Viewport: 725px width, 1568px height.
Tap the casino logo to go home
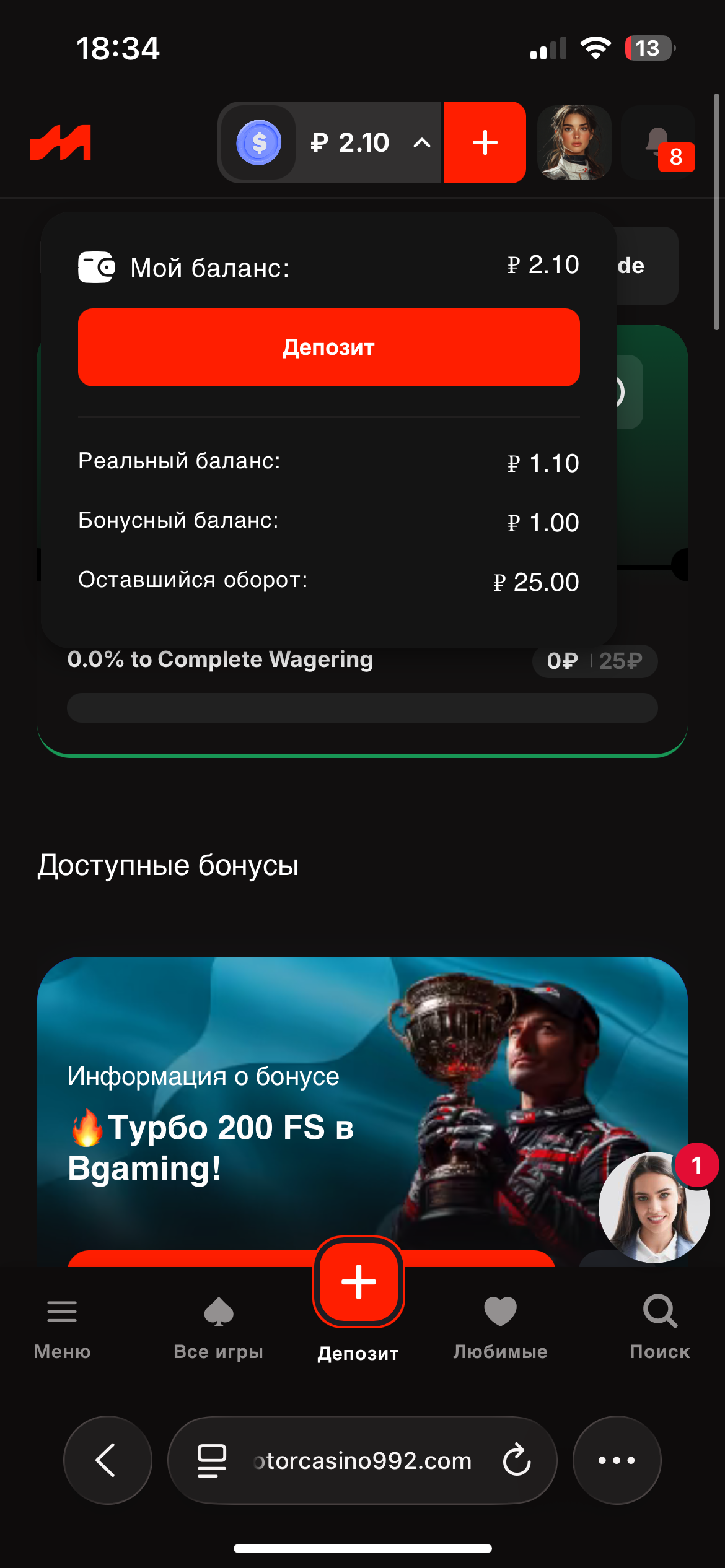[x=60, y=143]
